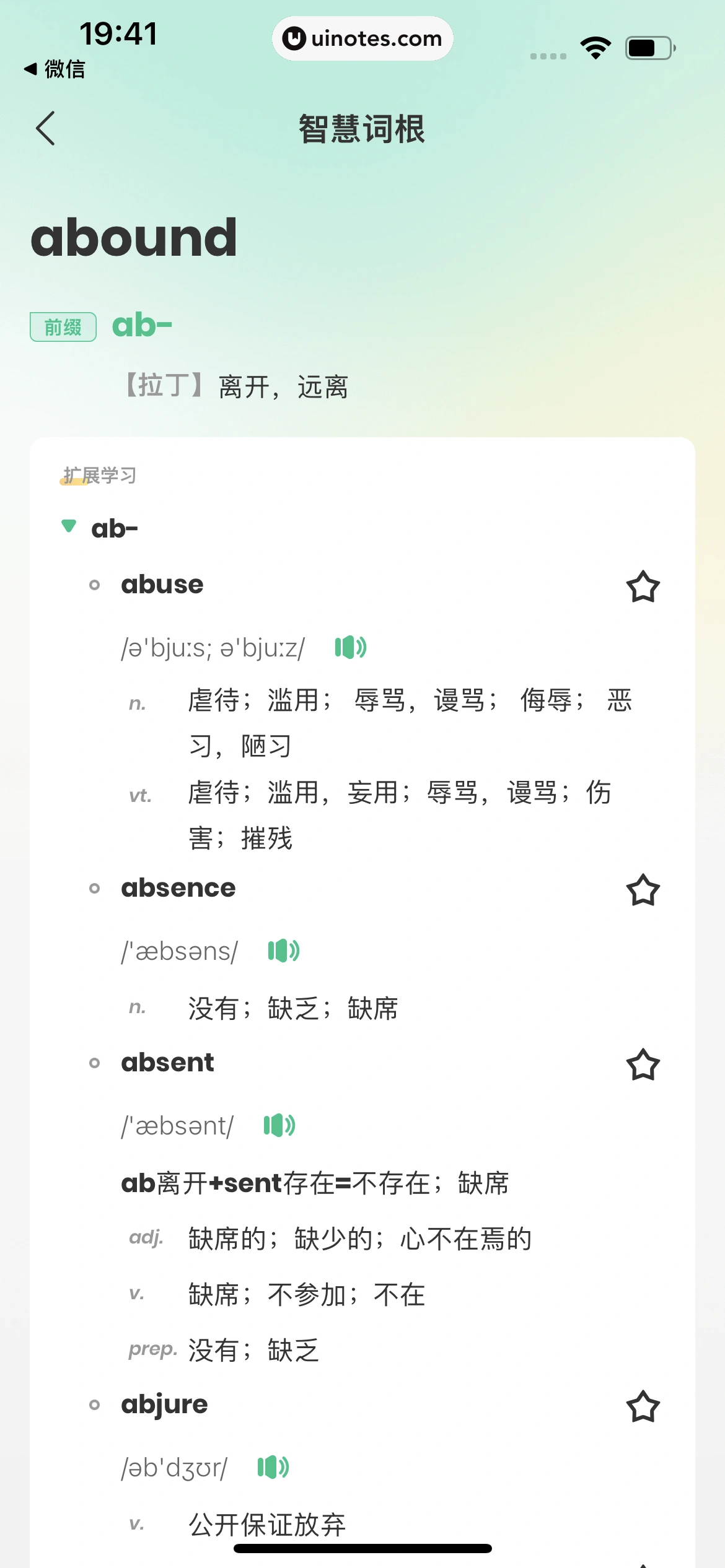Go back from the 智慧词根 page

click(46, 128)
